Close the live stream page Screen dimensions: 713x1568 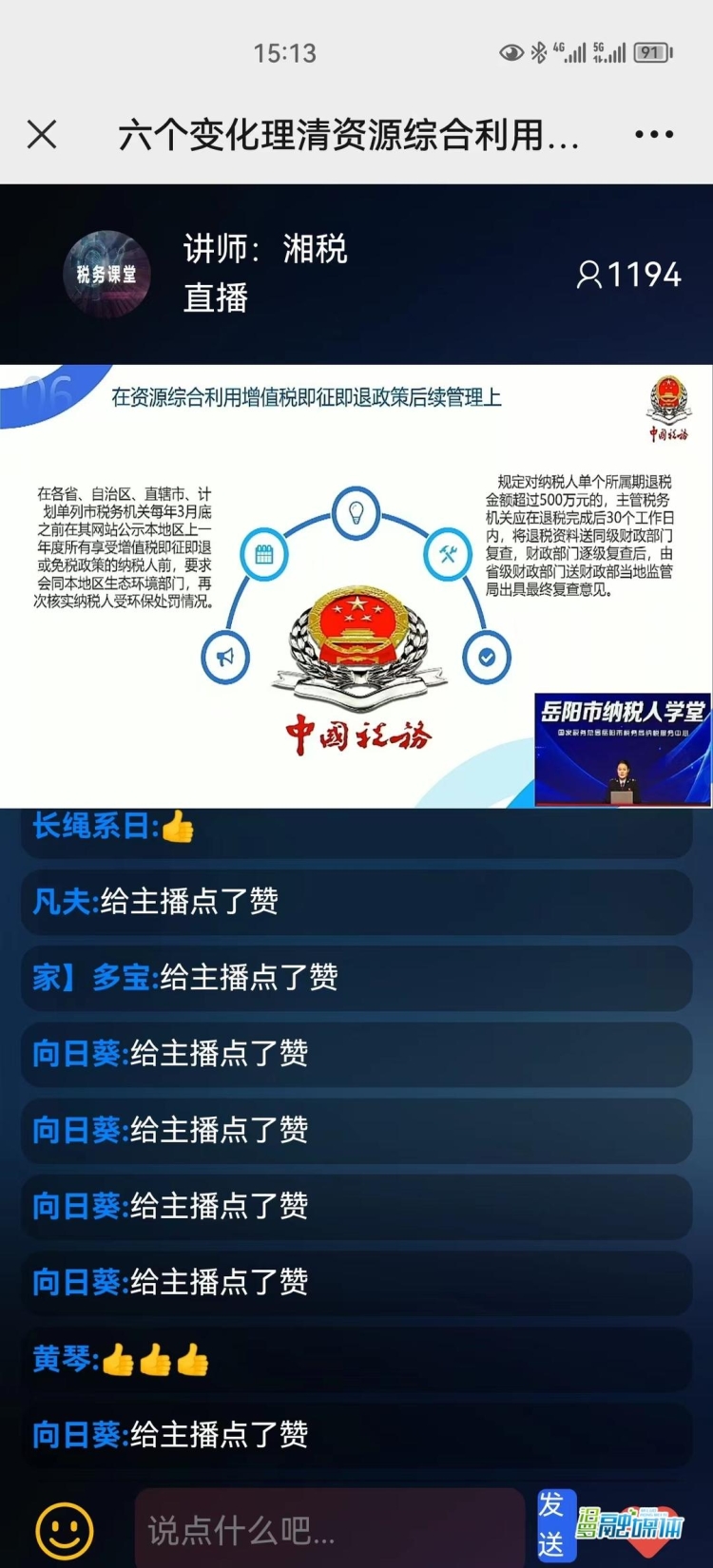click(42, 135)
